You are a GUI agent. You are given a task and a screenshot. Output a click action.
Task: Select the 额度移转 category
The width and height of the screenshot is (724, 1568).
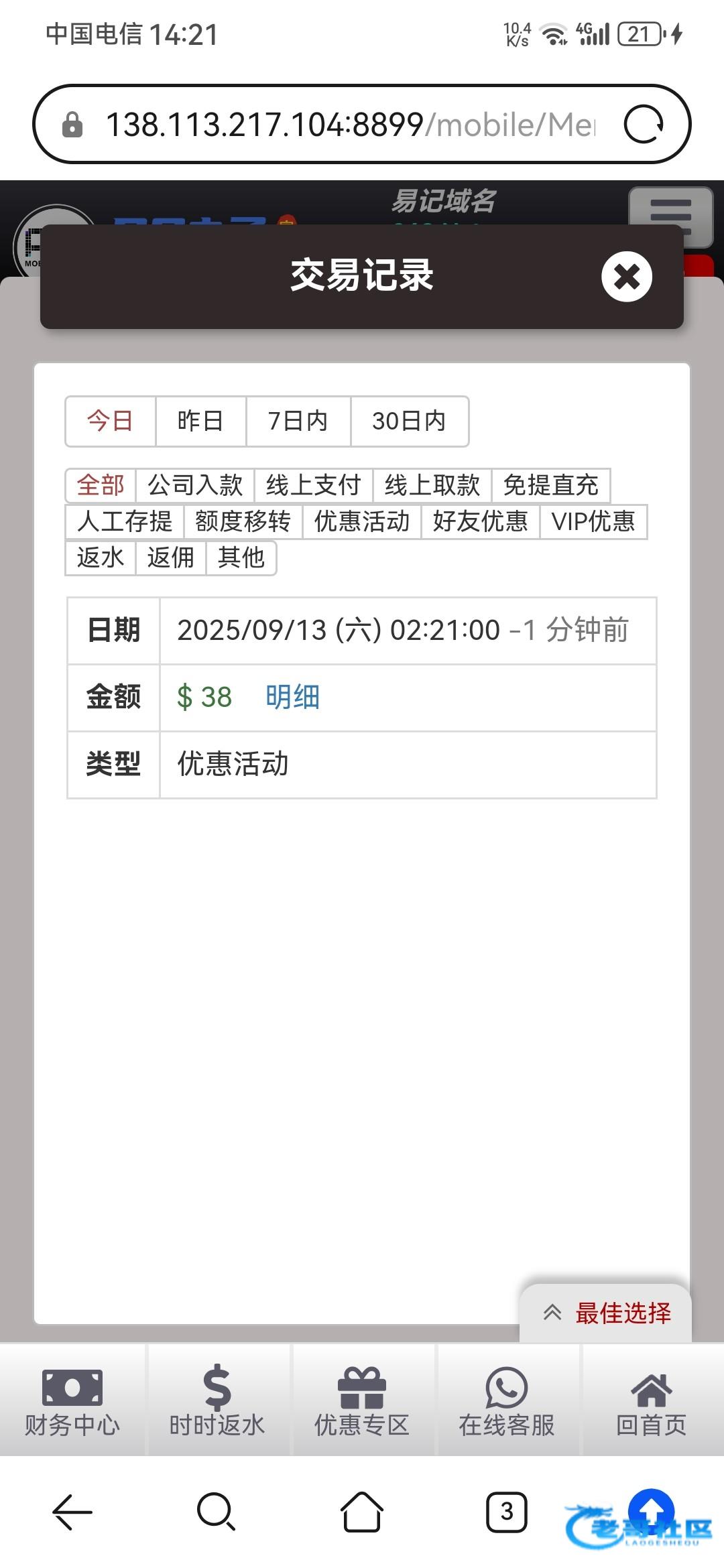click(x=243, y=521)
